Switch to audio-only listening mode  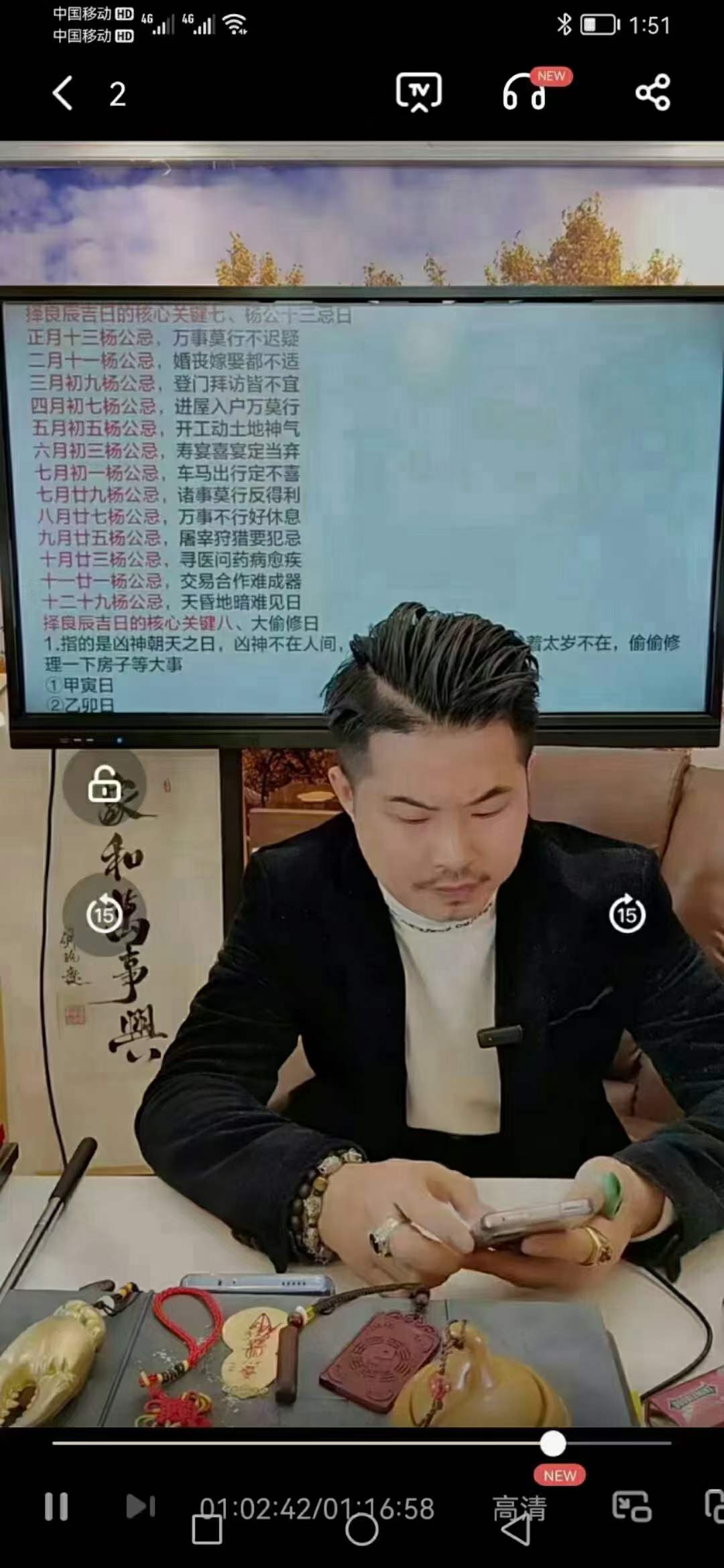(x=525, y=92)
